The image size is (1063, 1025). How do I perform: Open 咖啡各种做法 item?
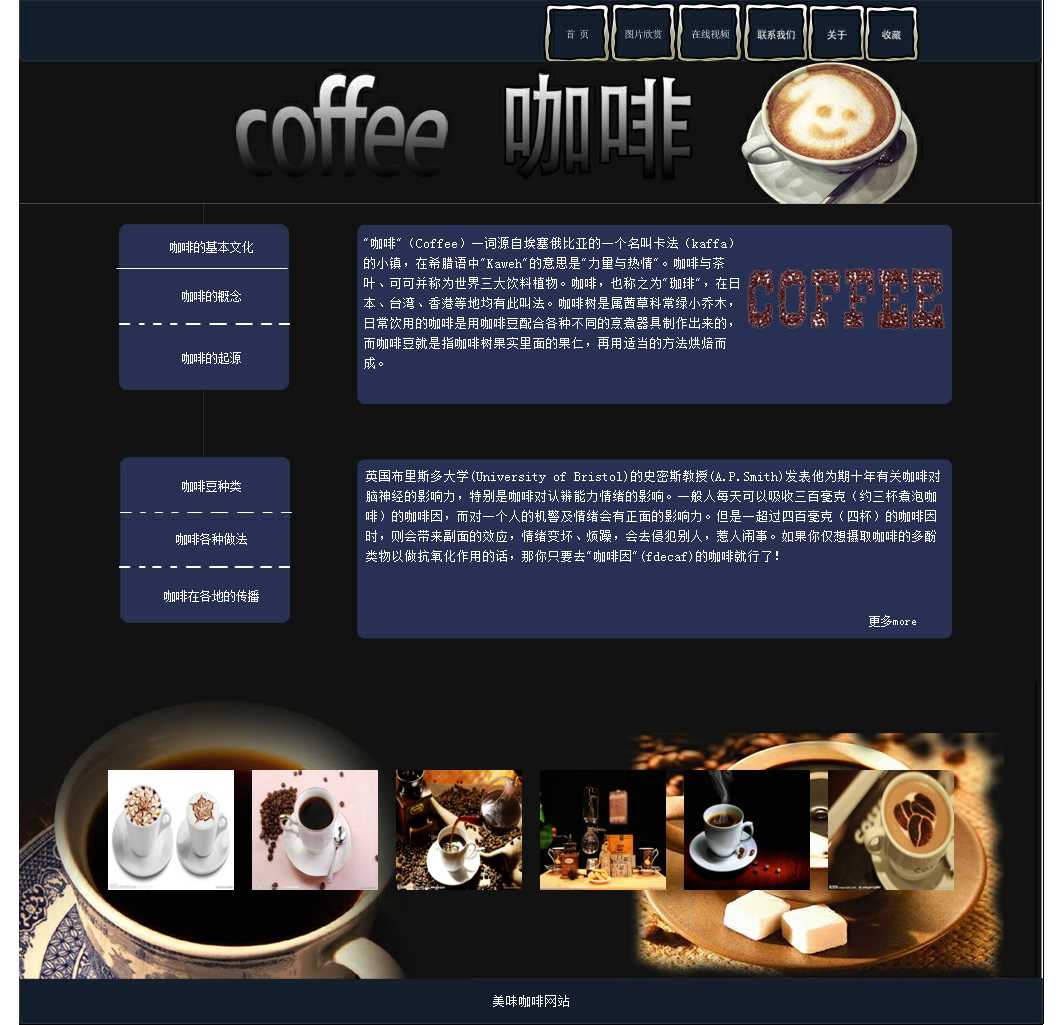211,539
